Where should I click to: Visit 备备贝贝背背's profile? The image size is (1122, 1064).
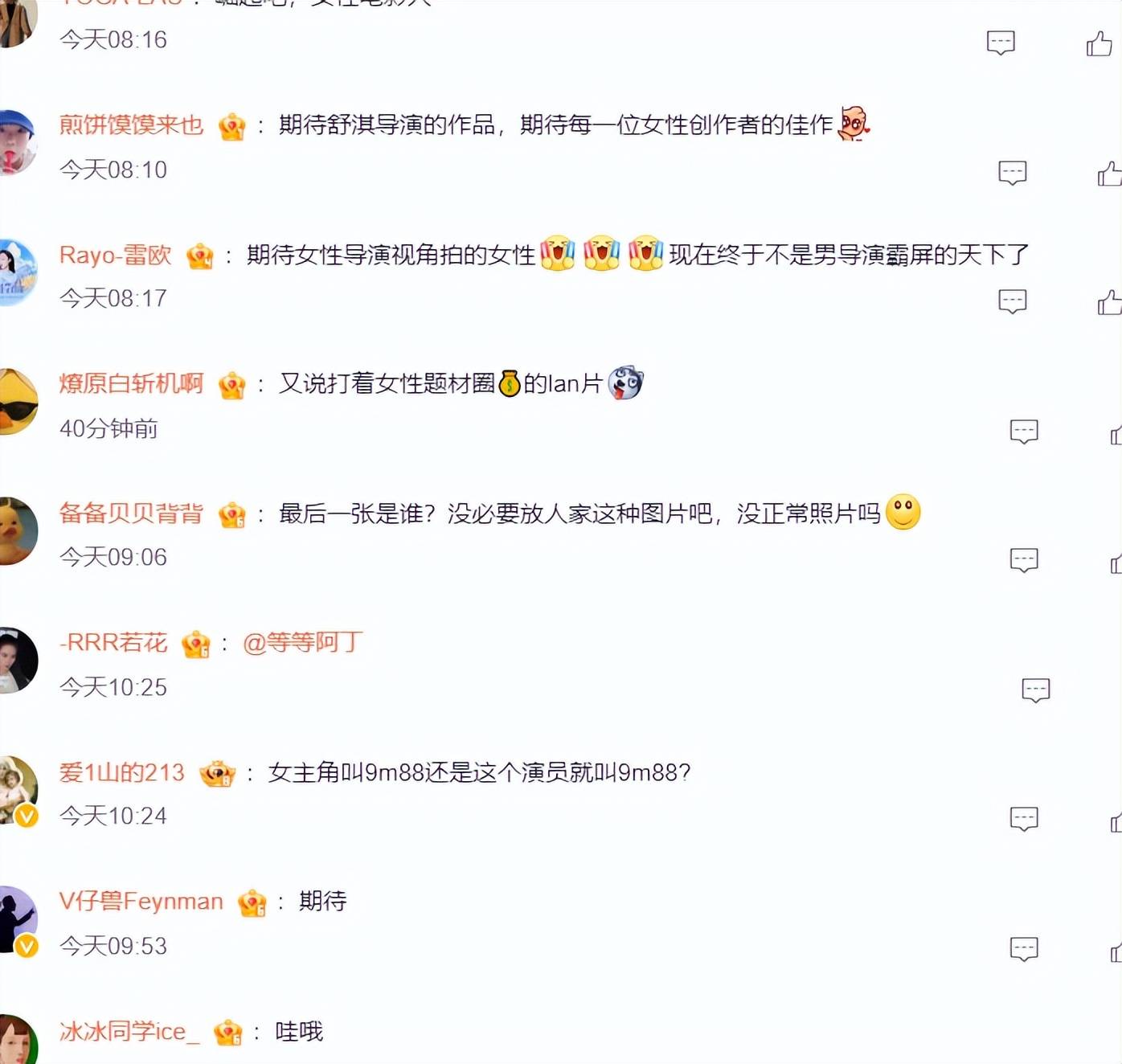coord(131,514)
